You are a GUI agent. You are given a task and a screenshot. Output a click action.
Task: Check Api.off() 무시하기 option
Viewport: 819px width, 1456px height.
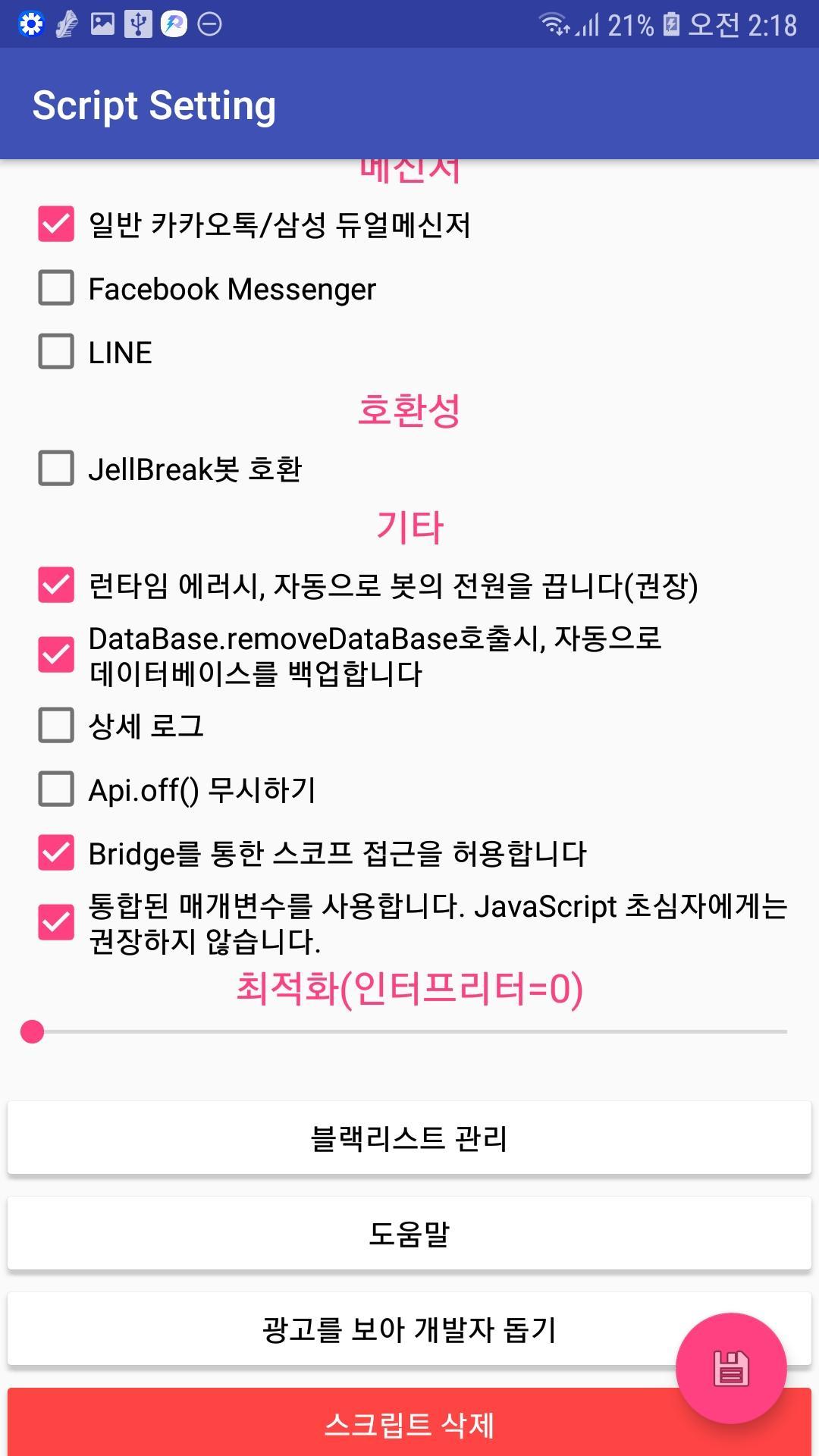point(56,789)
